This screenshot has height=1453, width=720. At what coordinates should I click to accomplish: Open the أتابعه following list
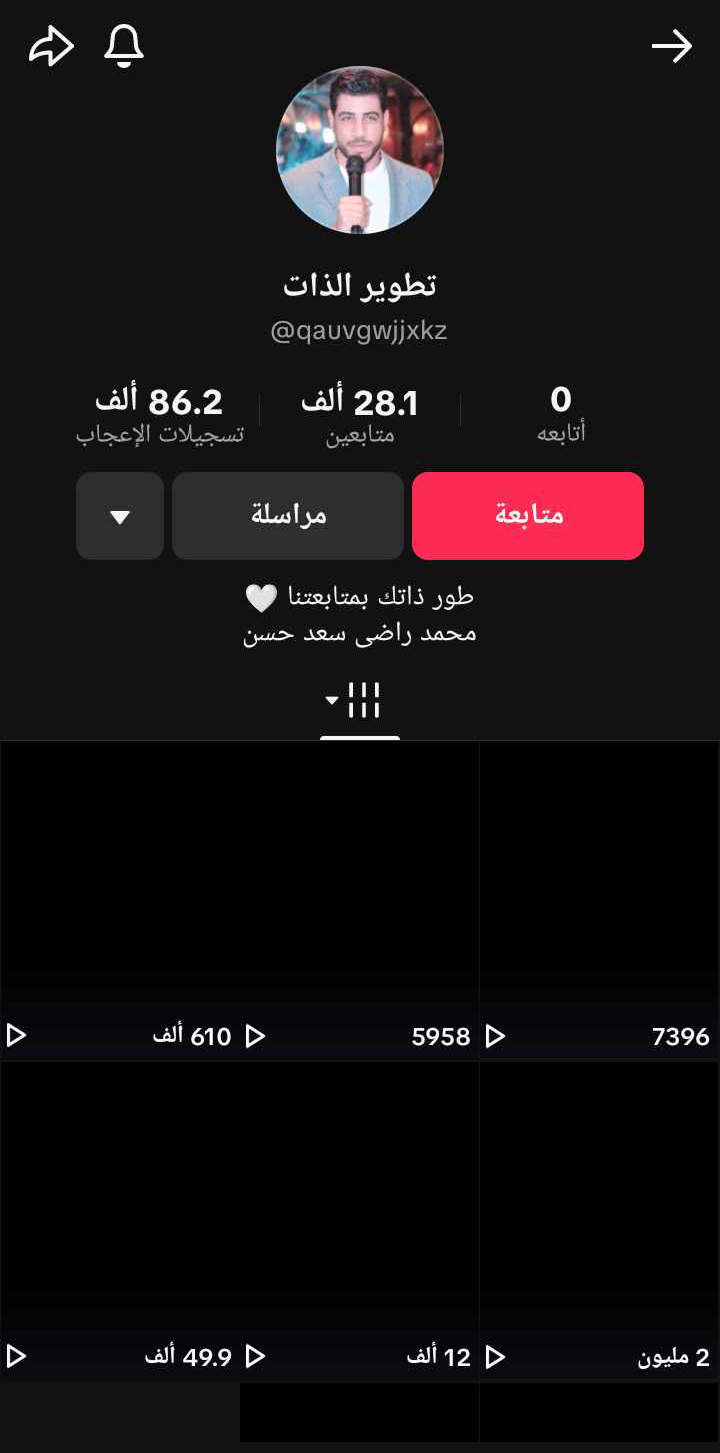click(x=561, y=414)
